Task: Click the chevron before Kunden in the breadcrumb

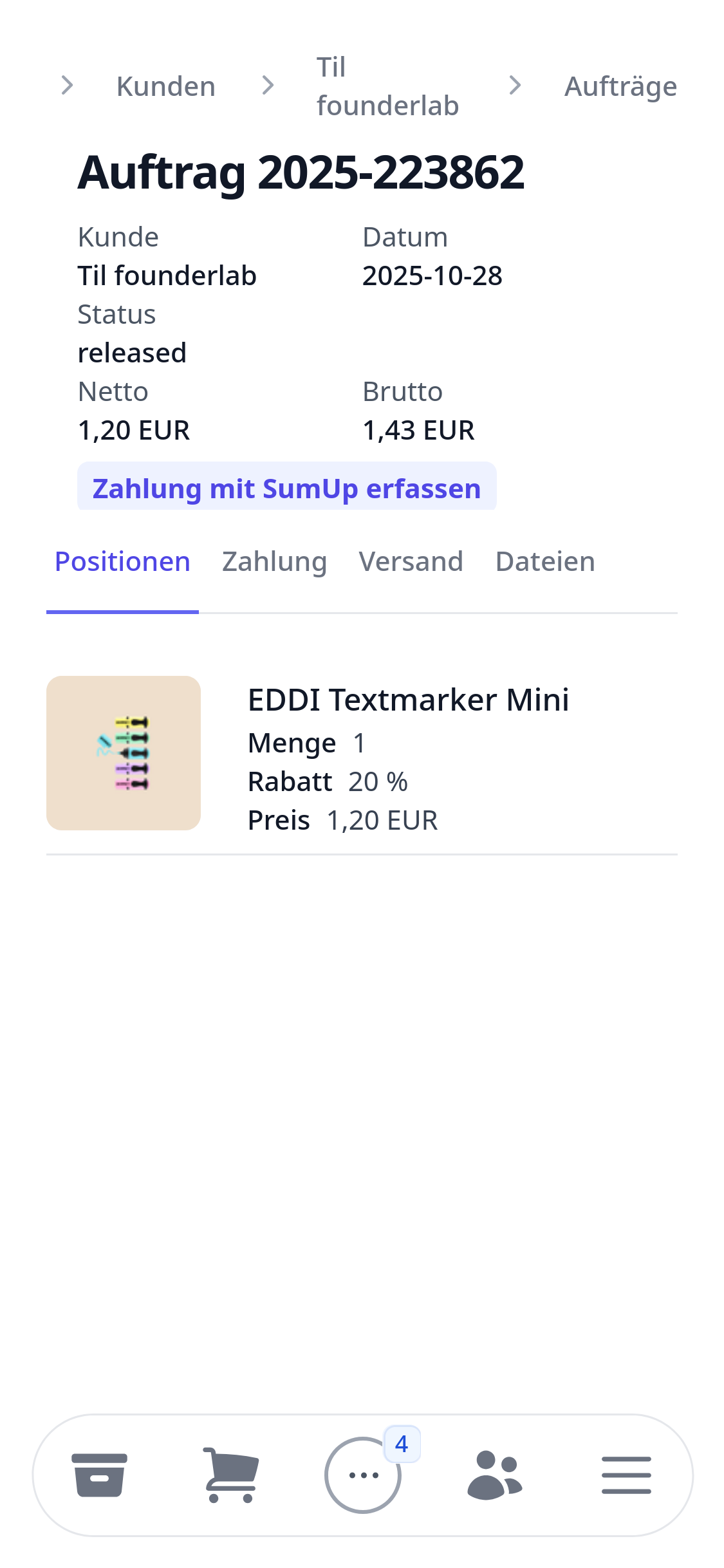Action: 68,86
